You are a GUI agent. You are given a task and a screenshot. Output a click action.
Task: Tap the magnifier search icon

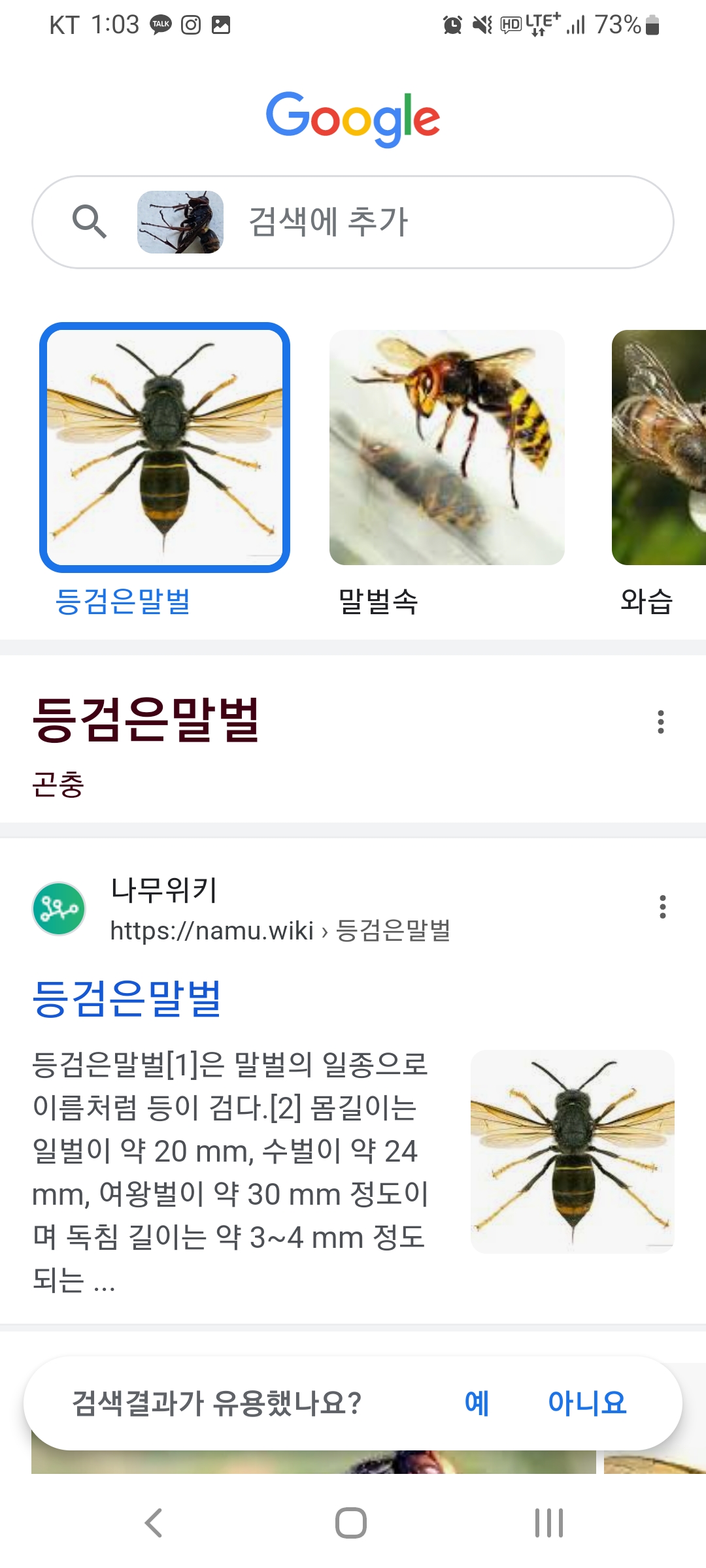click(x=90, y=222)
